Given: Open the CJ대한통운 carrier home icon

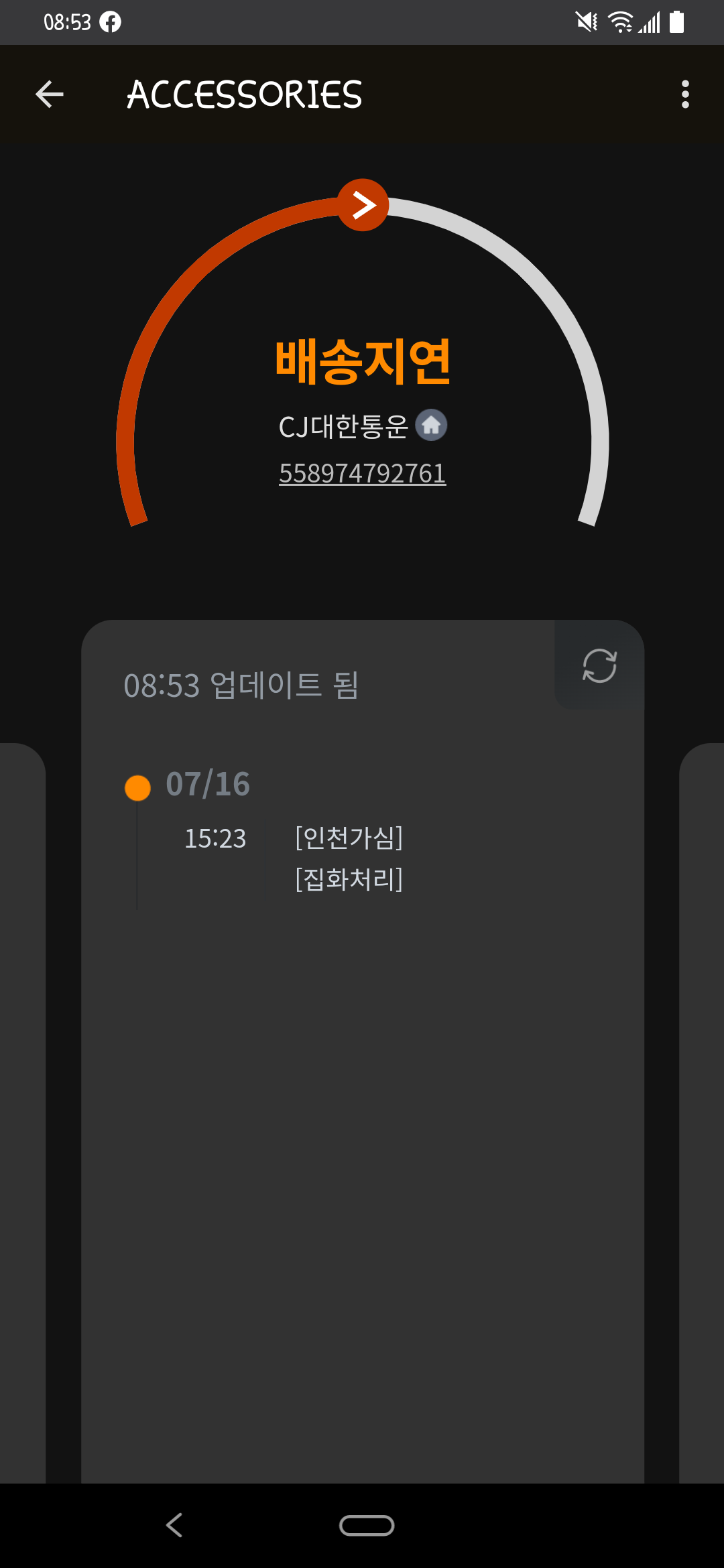Looking at the screenshot, I should 431,426.
